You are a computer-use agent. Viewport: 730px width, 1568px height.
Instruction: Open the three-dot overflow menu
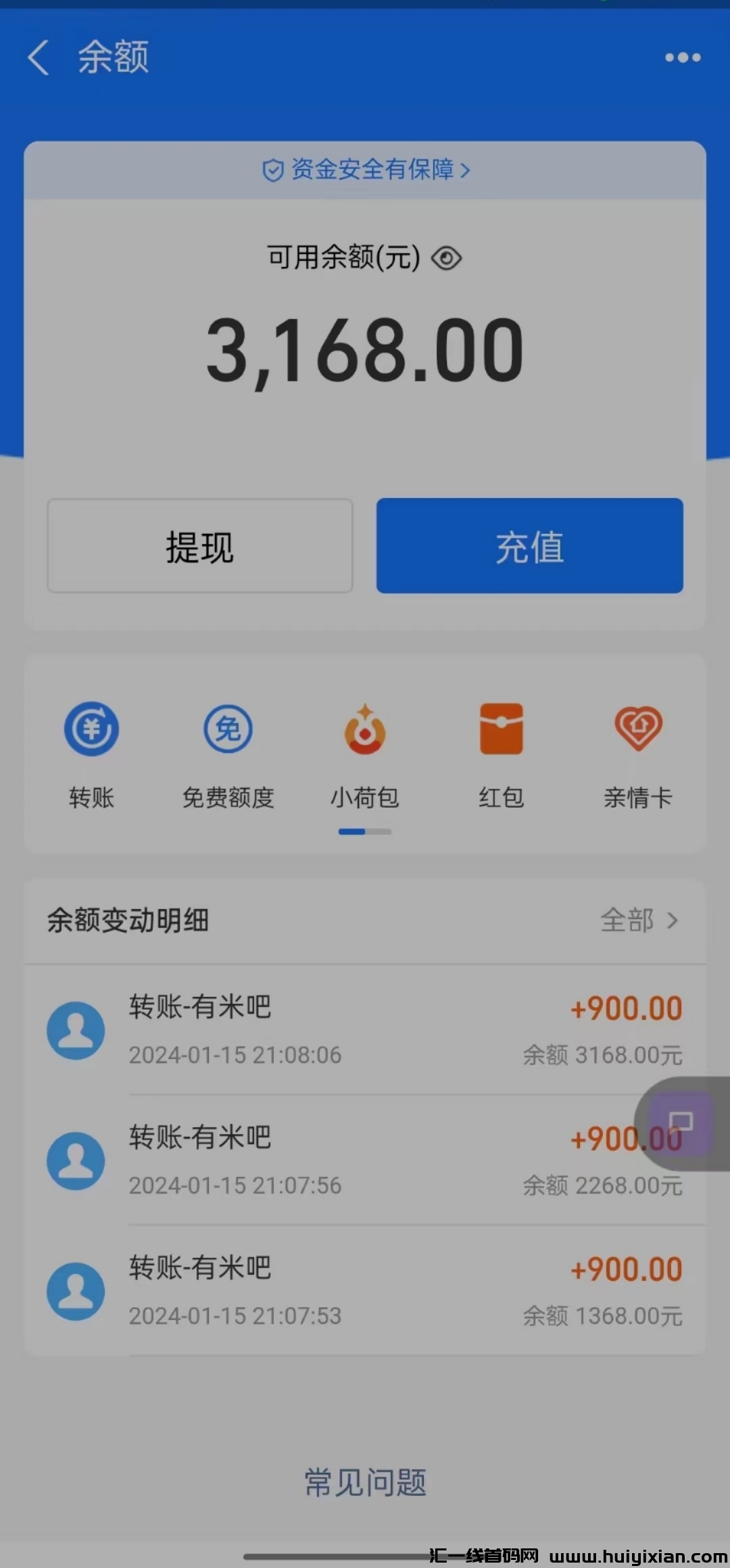(681, 58)
